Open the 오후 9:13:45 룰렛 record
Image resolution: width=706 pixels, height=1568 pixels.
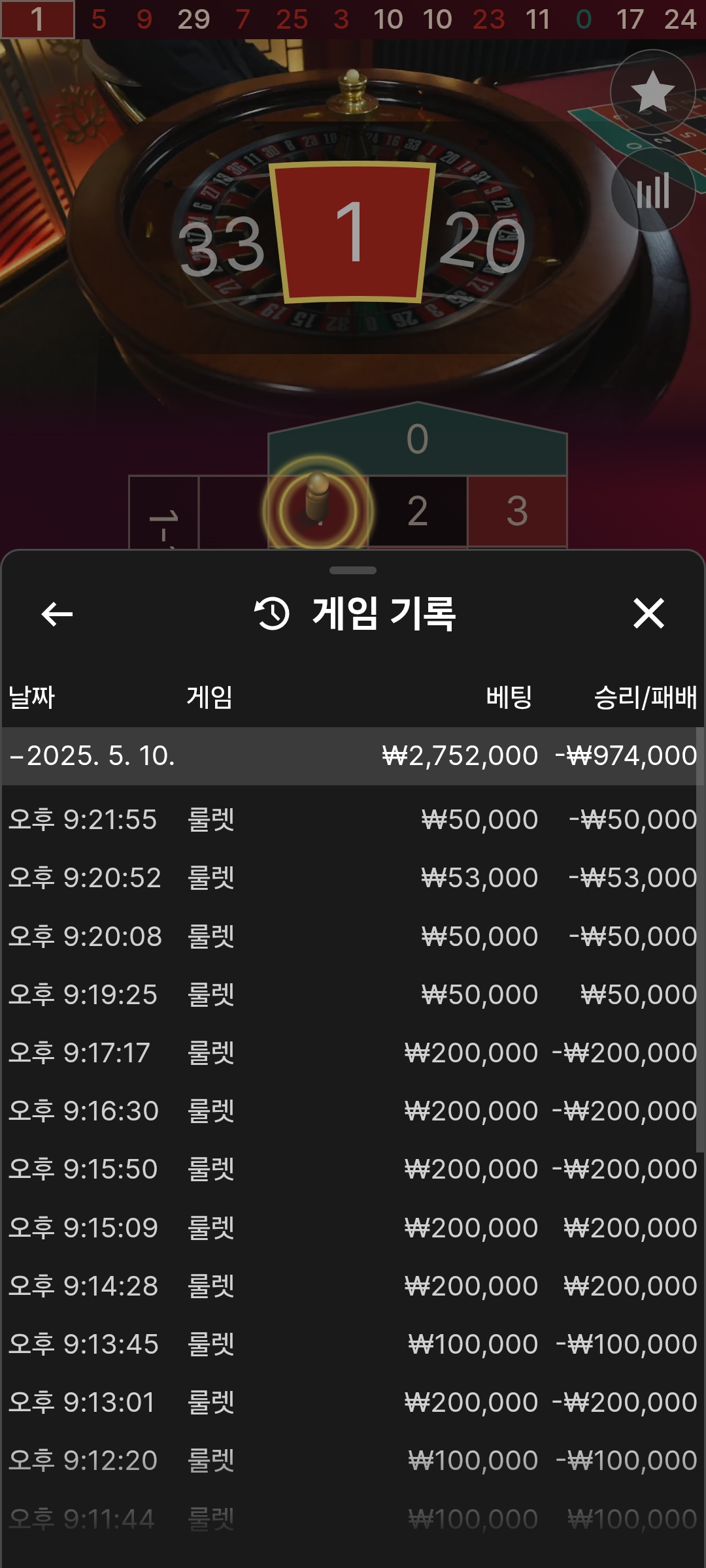pos(353,1344)
